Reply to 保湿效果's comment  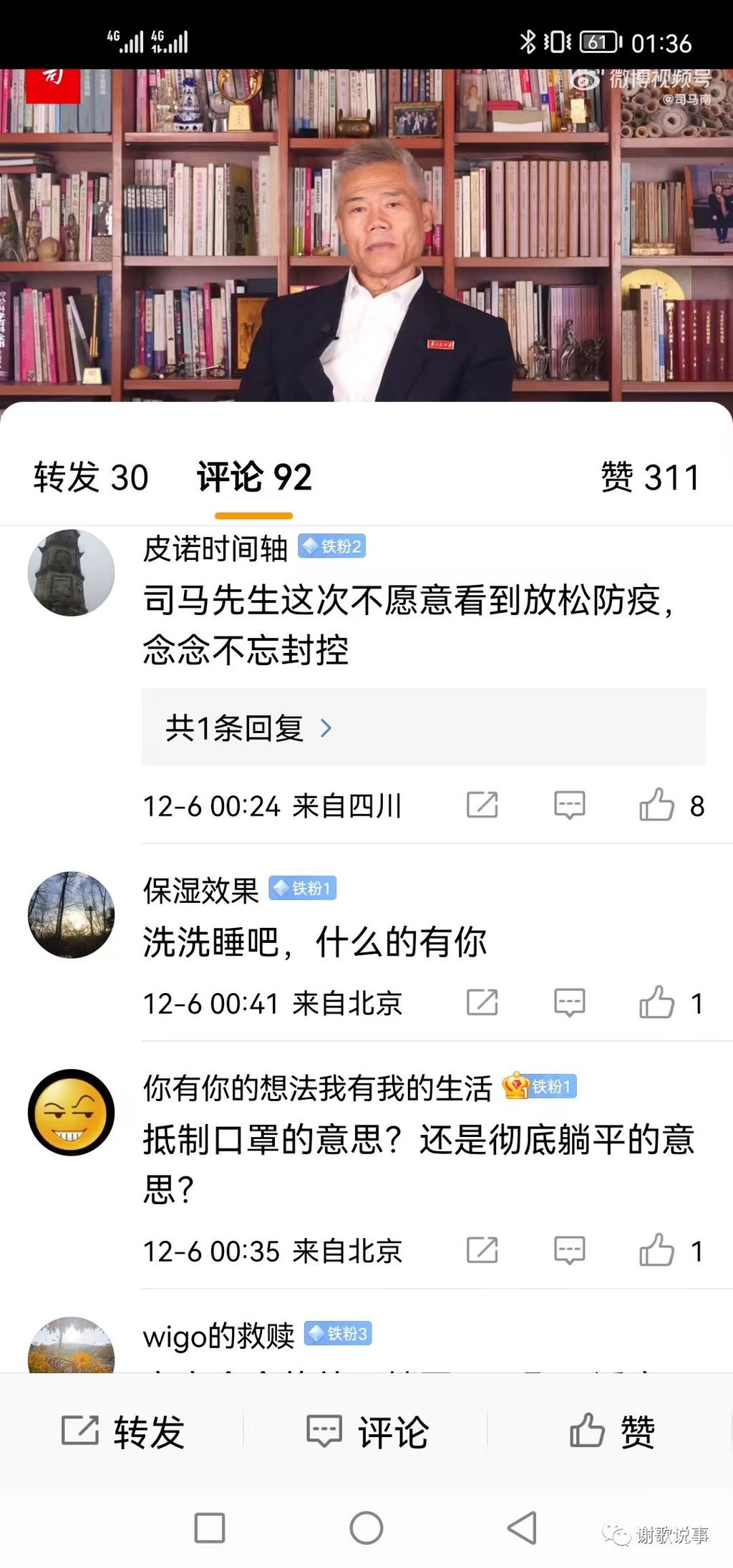click(x=569, y=1003)
